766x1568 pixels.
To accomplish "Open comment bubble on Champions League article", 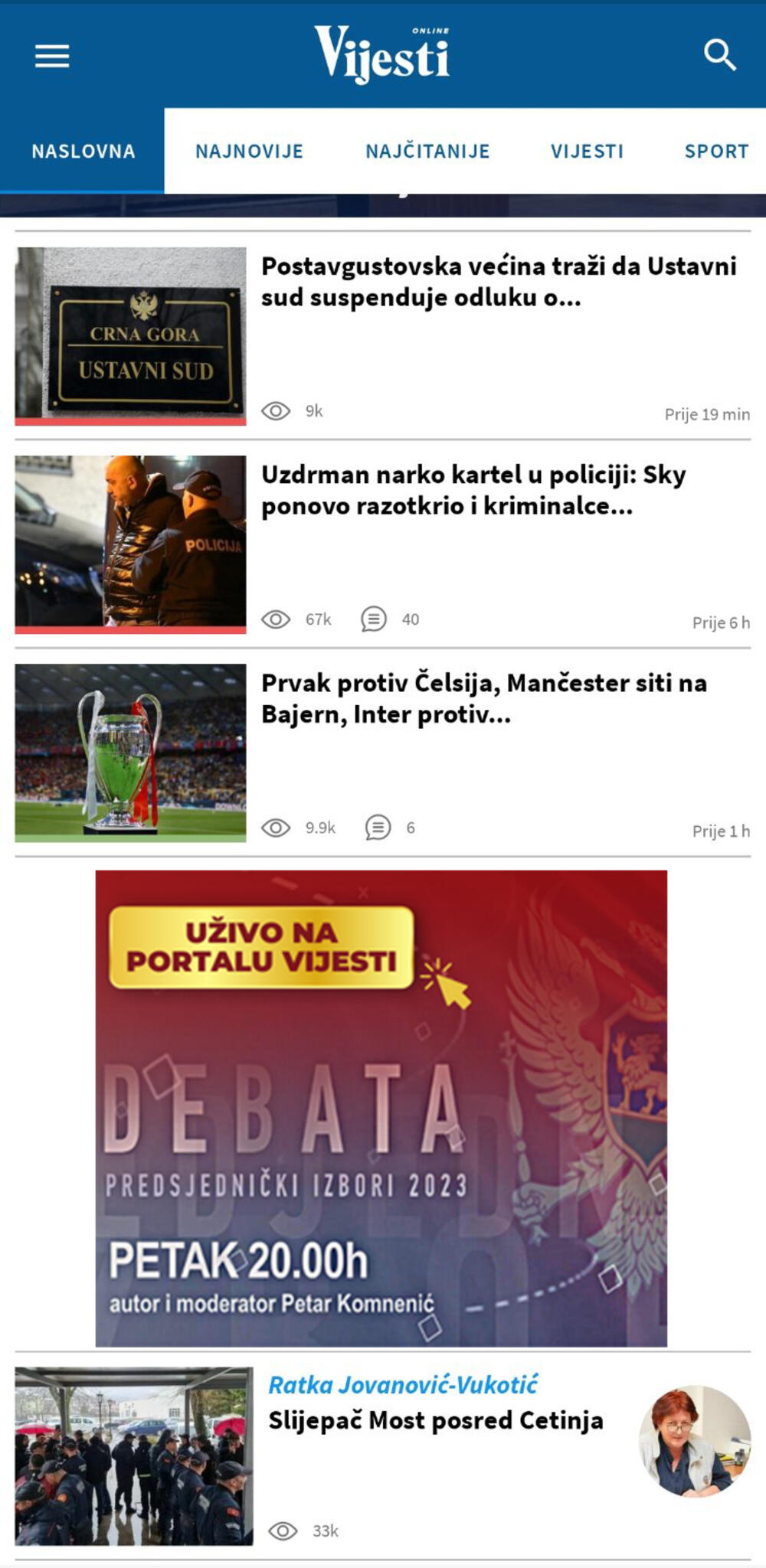I will click(x=378, y=828).
